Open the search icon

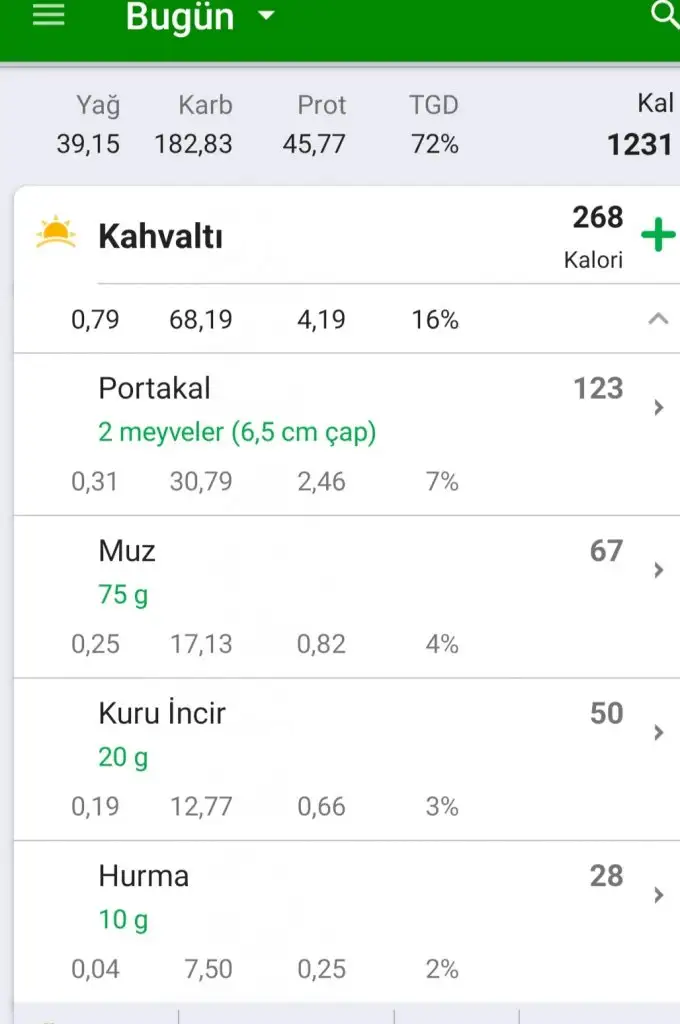[x=664, y=15]
